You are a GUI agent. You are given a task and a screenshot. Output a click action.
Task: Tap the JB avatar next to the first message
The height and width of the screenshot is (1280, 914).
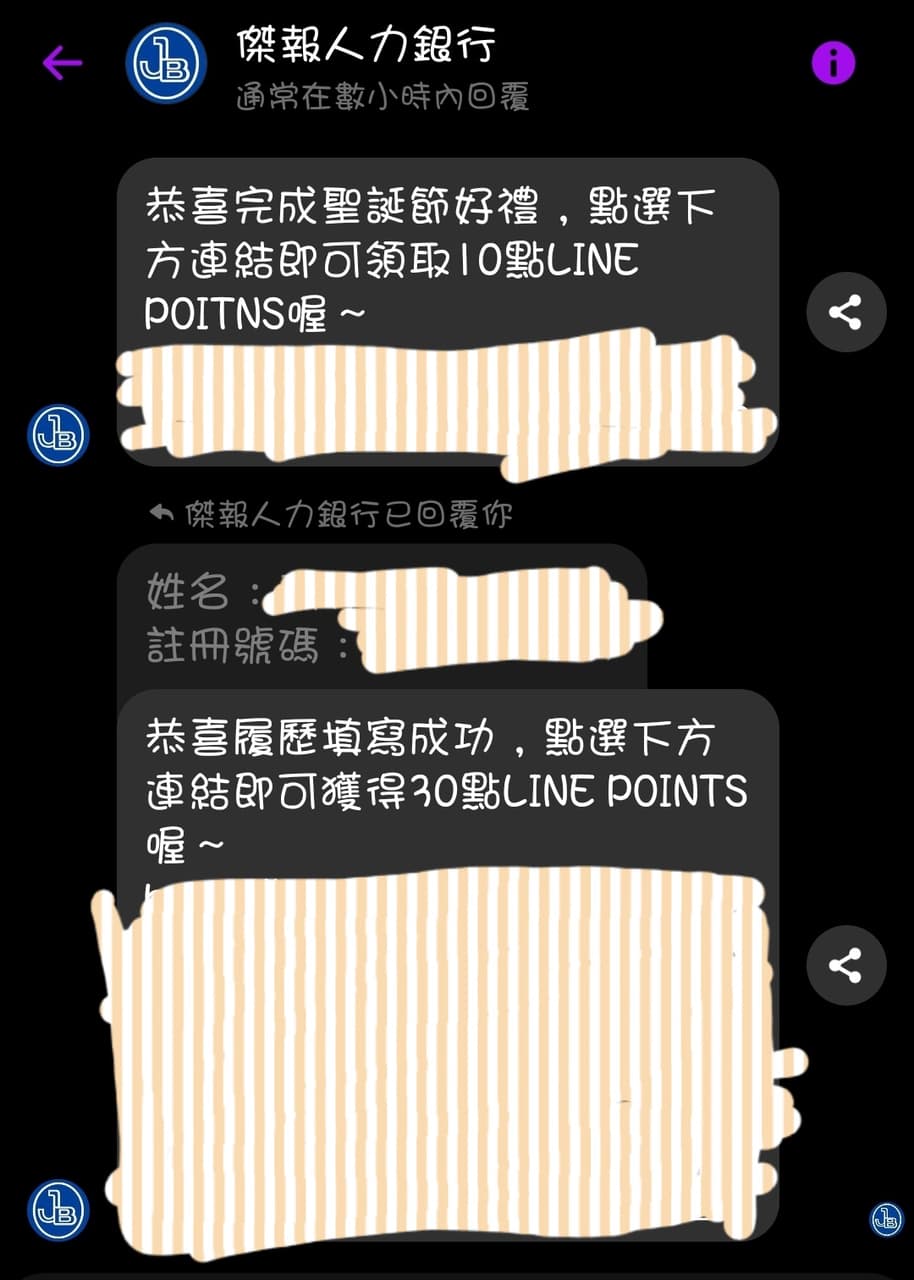[57, 434]
